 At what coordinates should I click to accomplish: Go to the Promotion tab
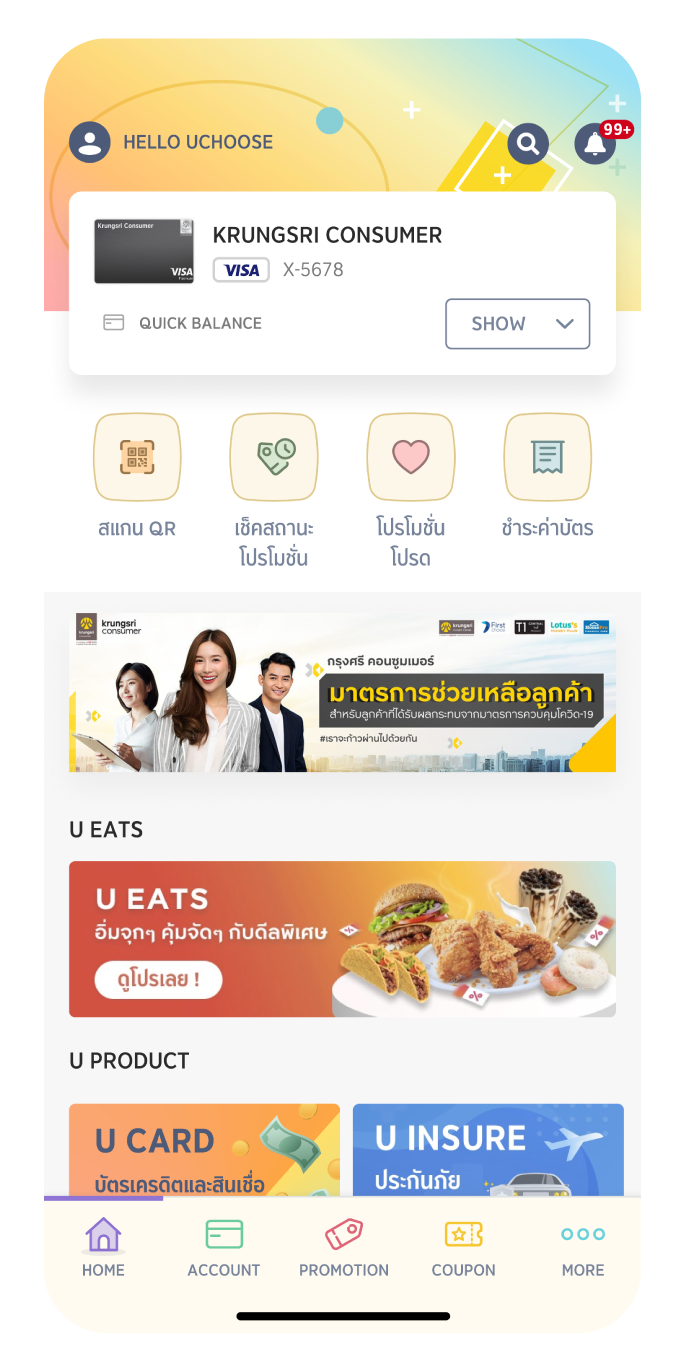tap(344, 1248)
